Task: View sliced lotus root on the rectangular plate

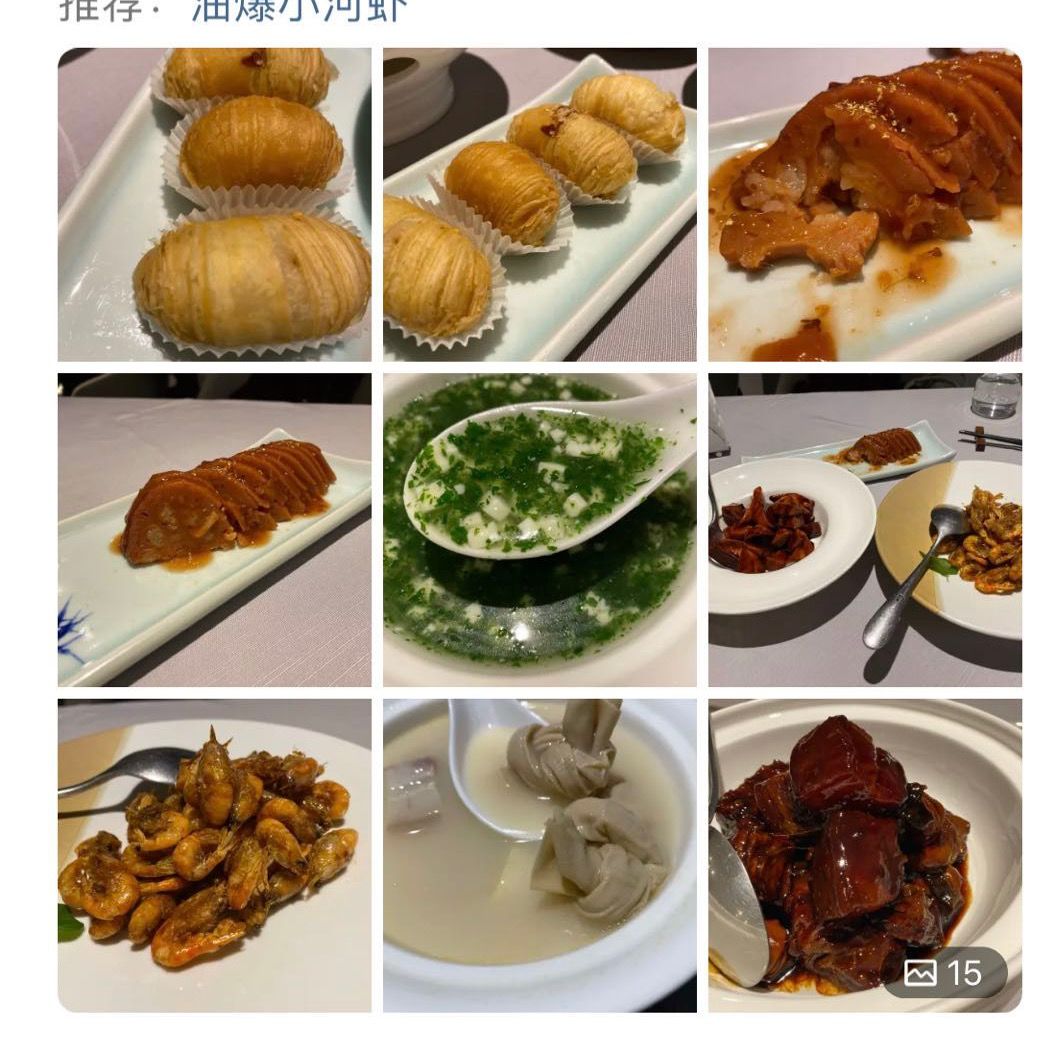Action: [214, 529]
